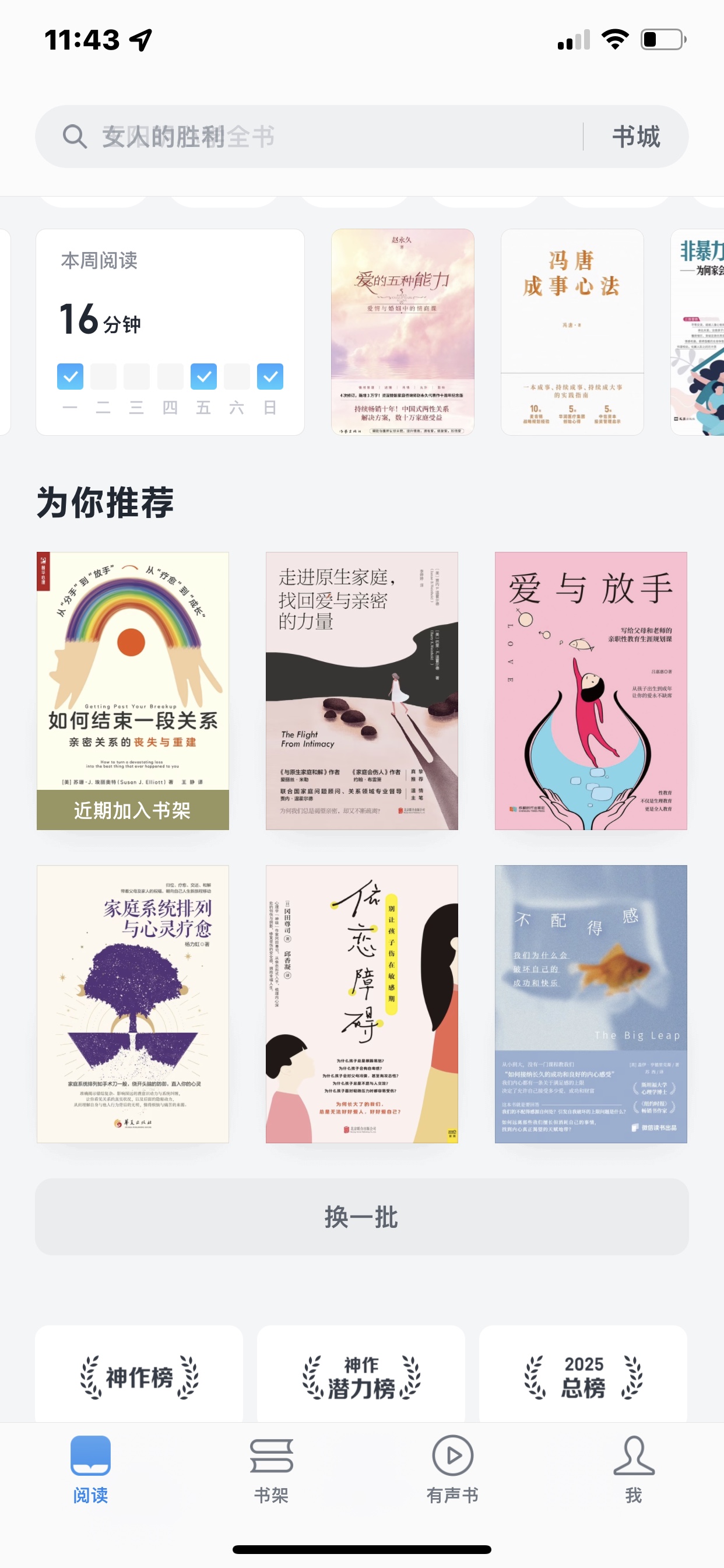Open the book 不配得感

(590, 1003)
